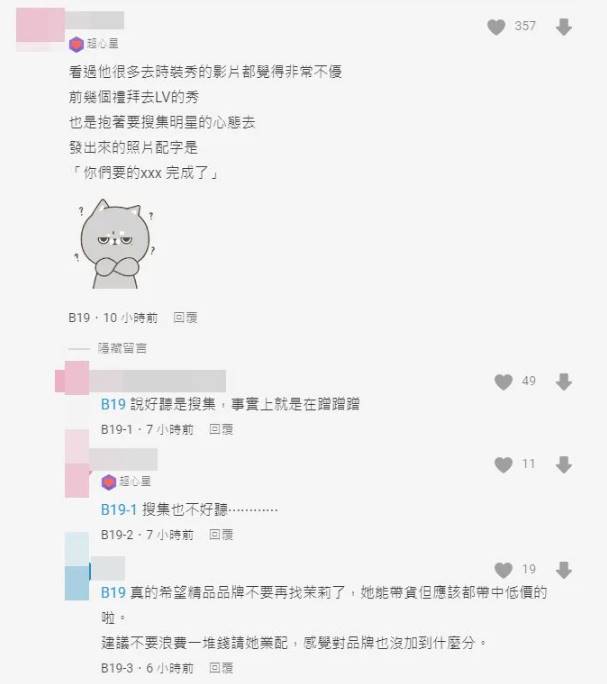Viewport: 607px width, 684px height.
Task: Reply to comment B19-2
Action: click(x=220, y=535)
